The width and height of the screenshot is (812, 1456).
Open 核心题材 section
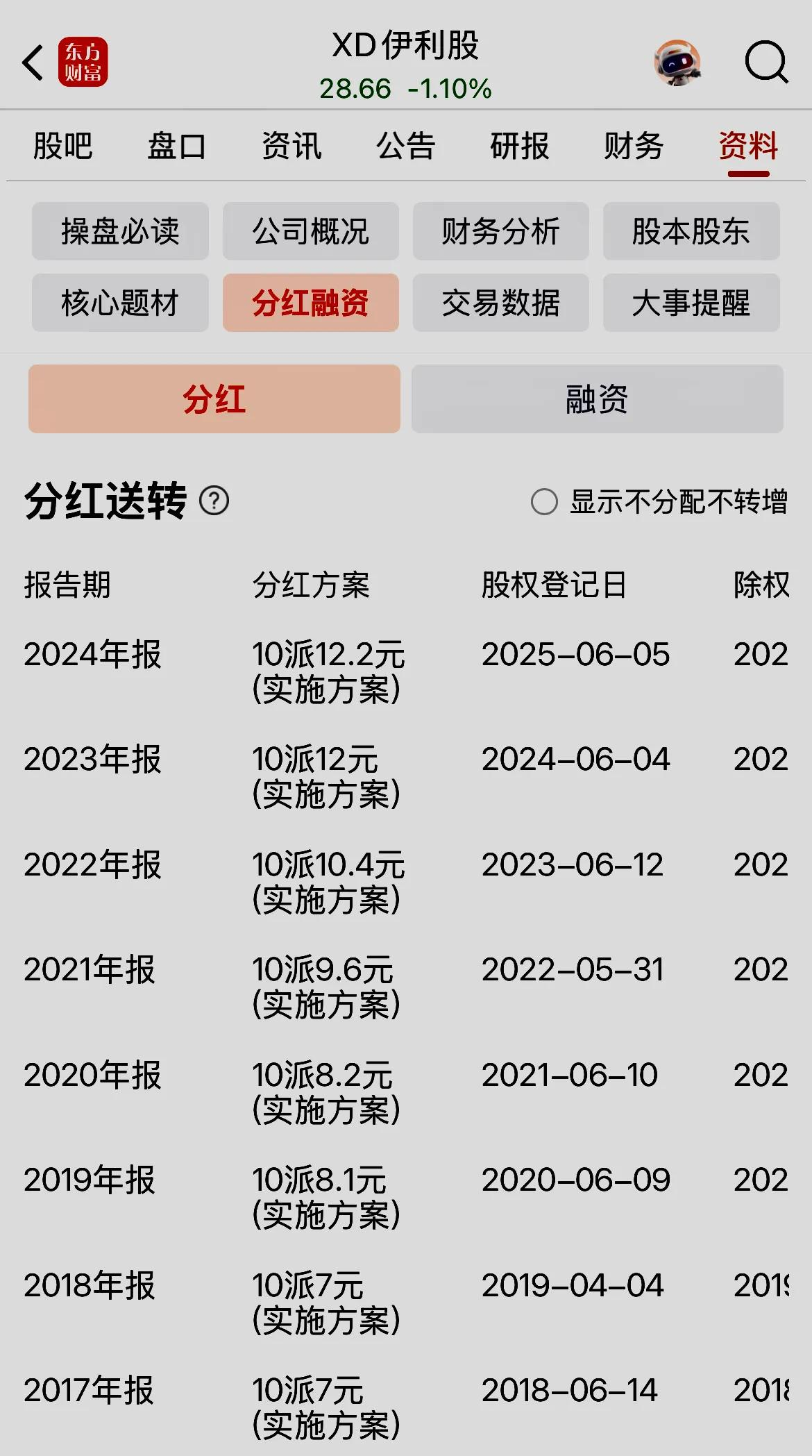[119, 303]
